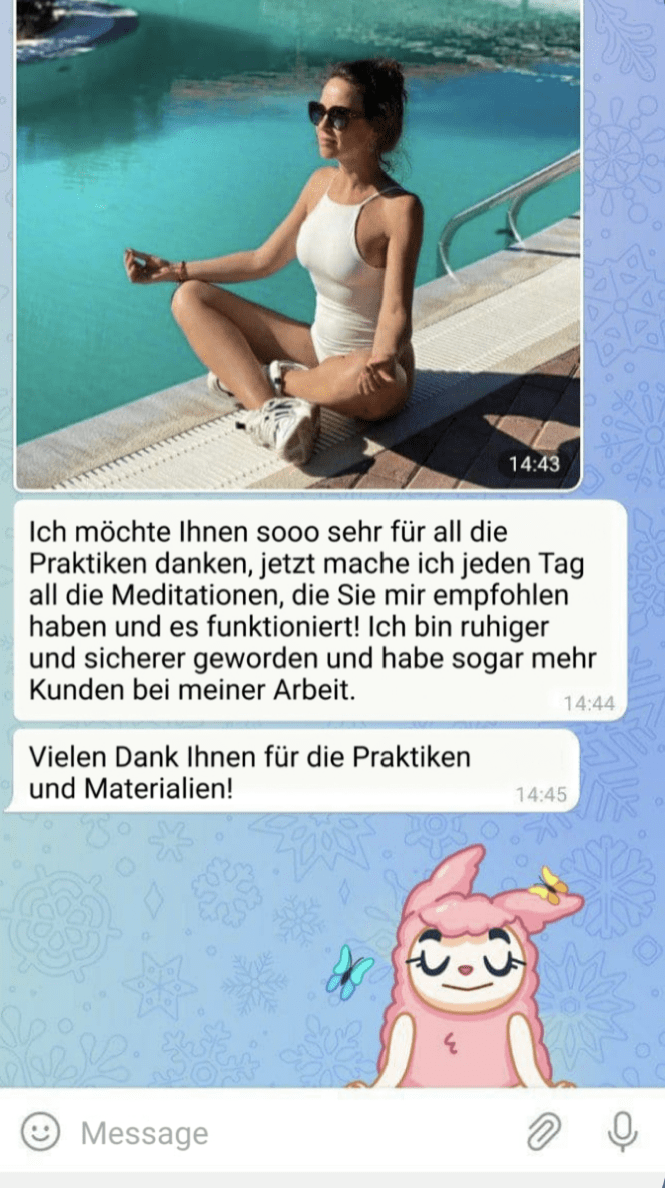
Task: Attach a file with the paperclip
Action: 544,1133
